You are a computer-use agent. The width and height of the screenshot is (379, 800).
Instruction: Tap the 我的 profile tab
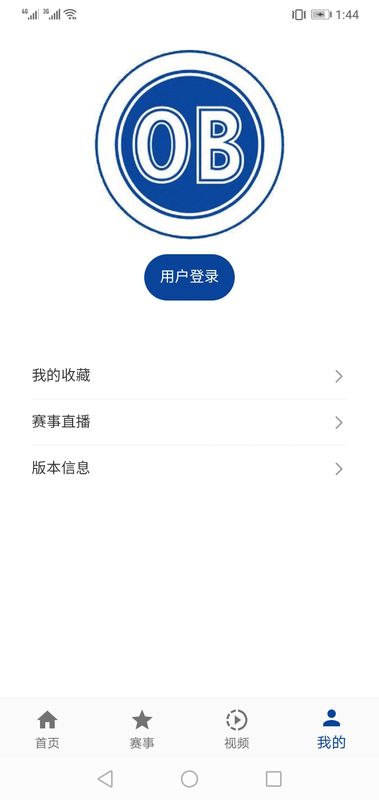(332, 730)
